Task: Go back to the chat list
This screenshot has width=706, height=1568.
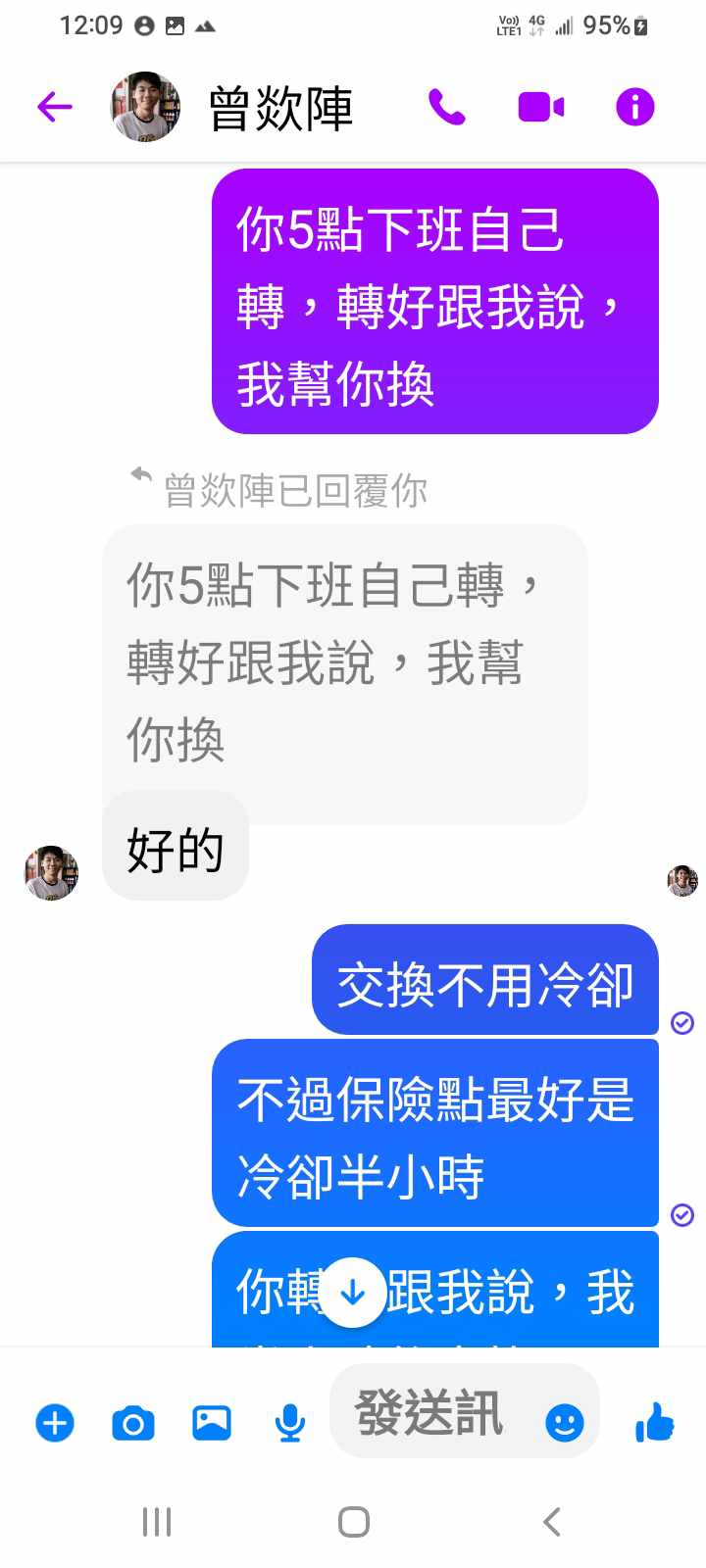Action: coord(55,107)
